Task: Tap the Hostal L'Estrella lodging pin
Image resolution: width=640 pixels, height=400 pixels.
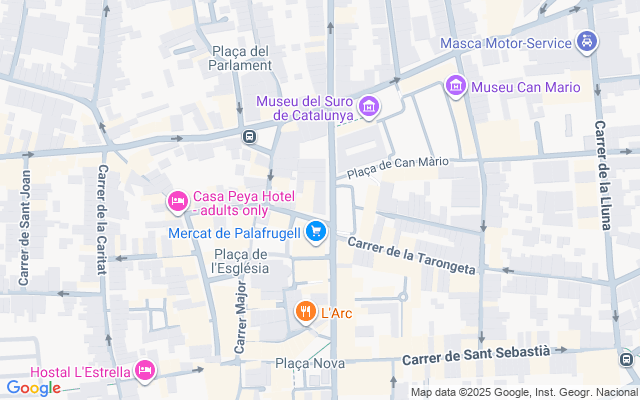Action: point(145,372)
